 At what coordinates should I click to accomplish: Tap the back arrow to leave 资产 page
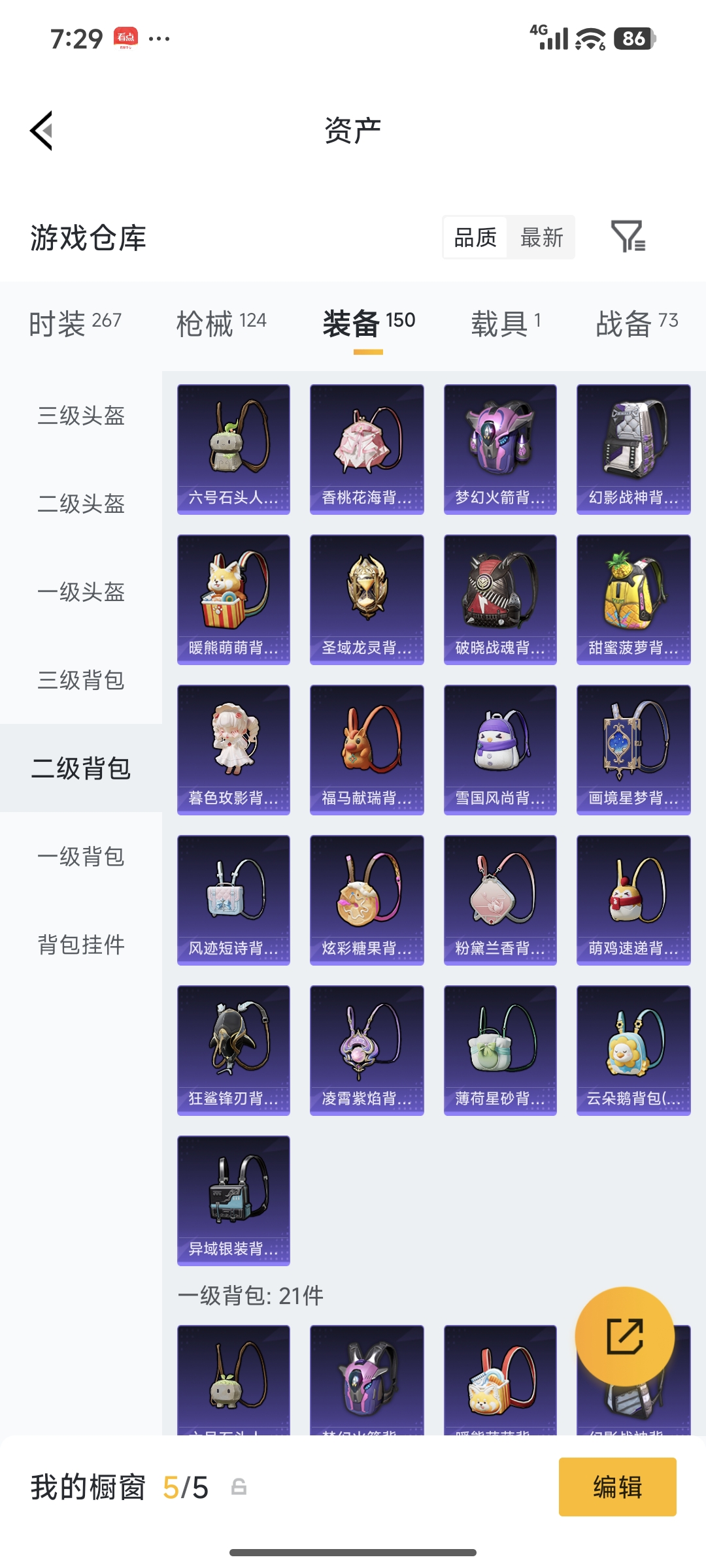point(41,131)
